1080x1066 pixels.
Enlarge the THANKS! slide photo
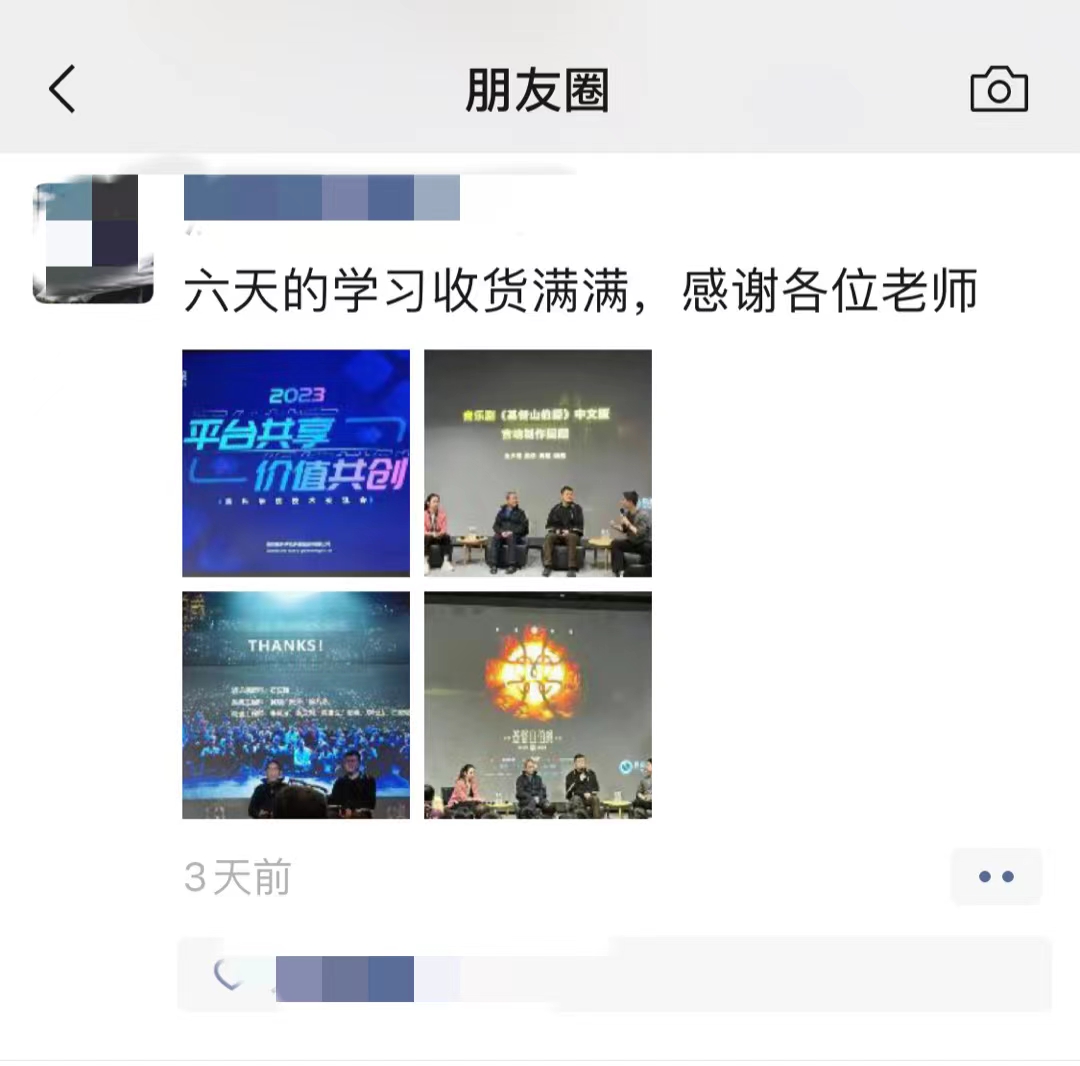[x=296, y=705]
